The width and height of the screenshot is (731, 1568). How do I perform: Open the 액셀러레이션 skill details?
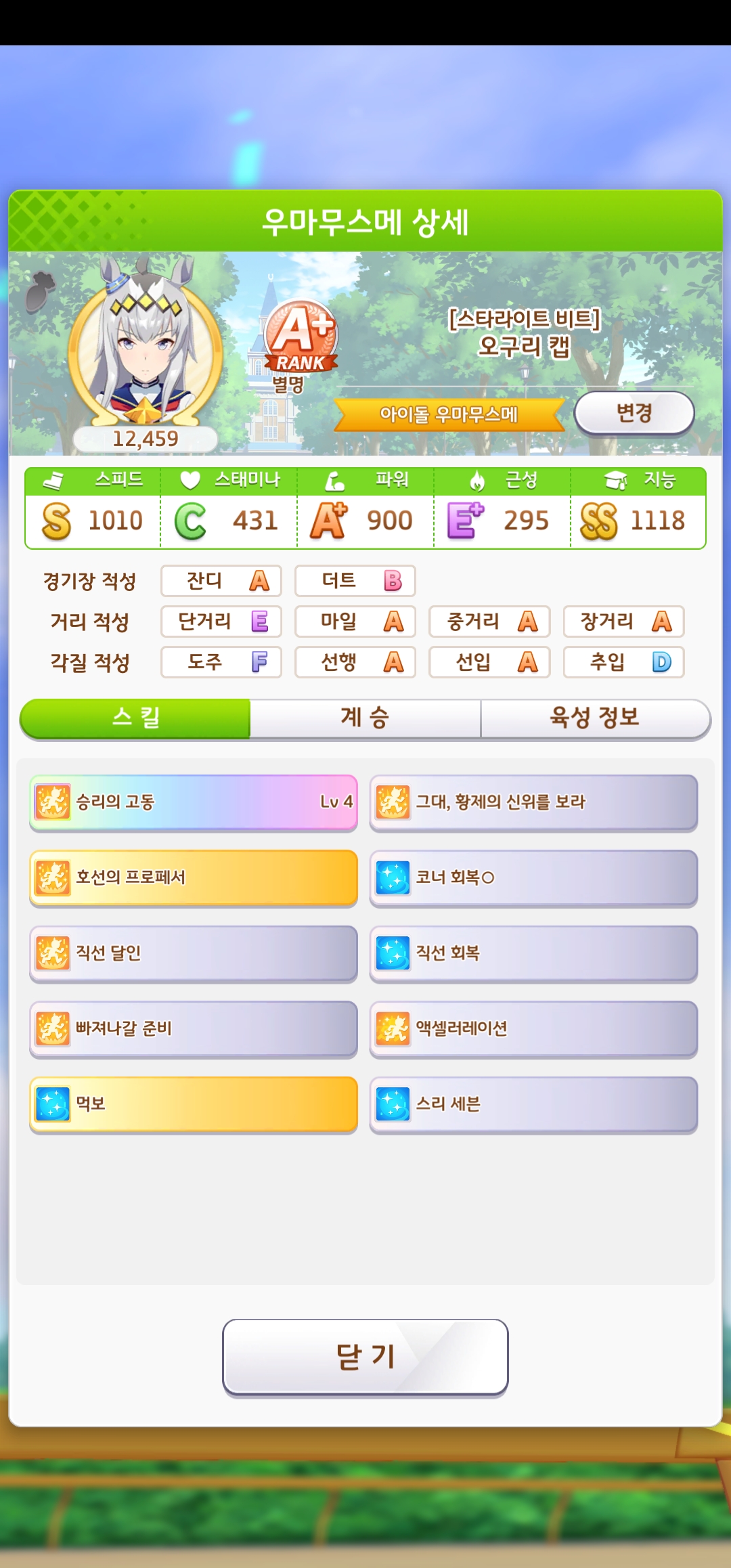pos(533,1028)
